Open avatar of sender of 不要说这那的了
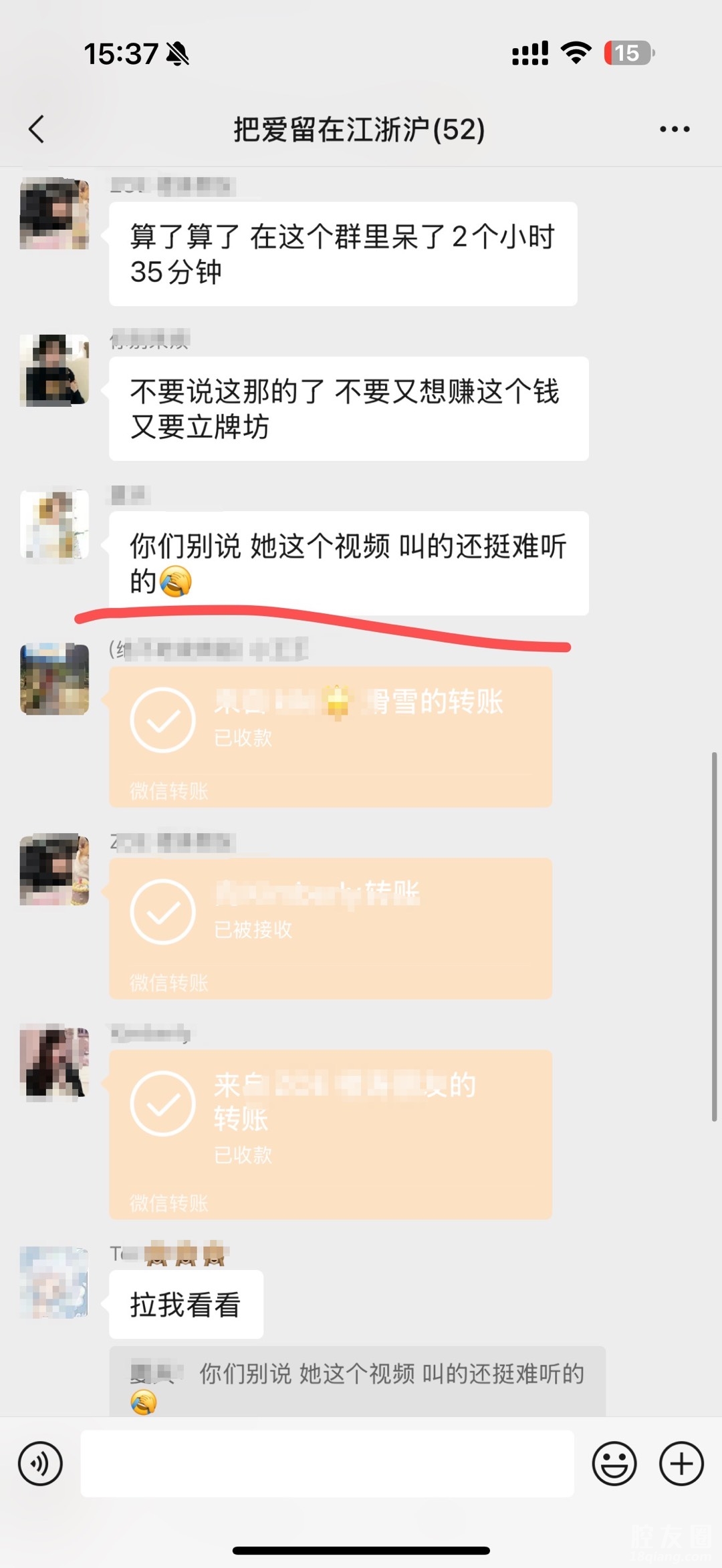722x1568 pixels. (54, 370)
